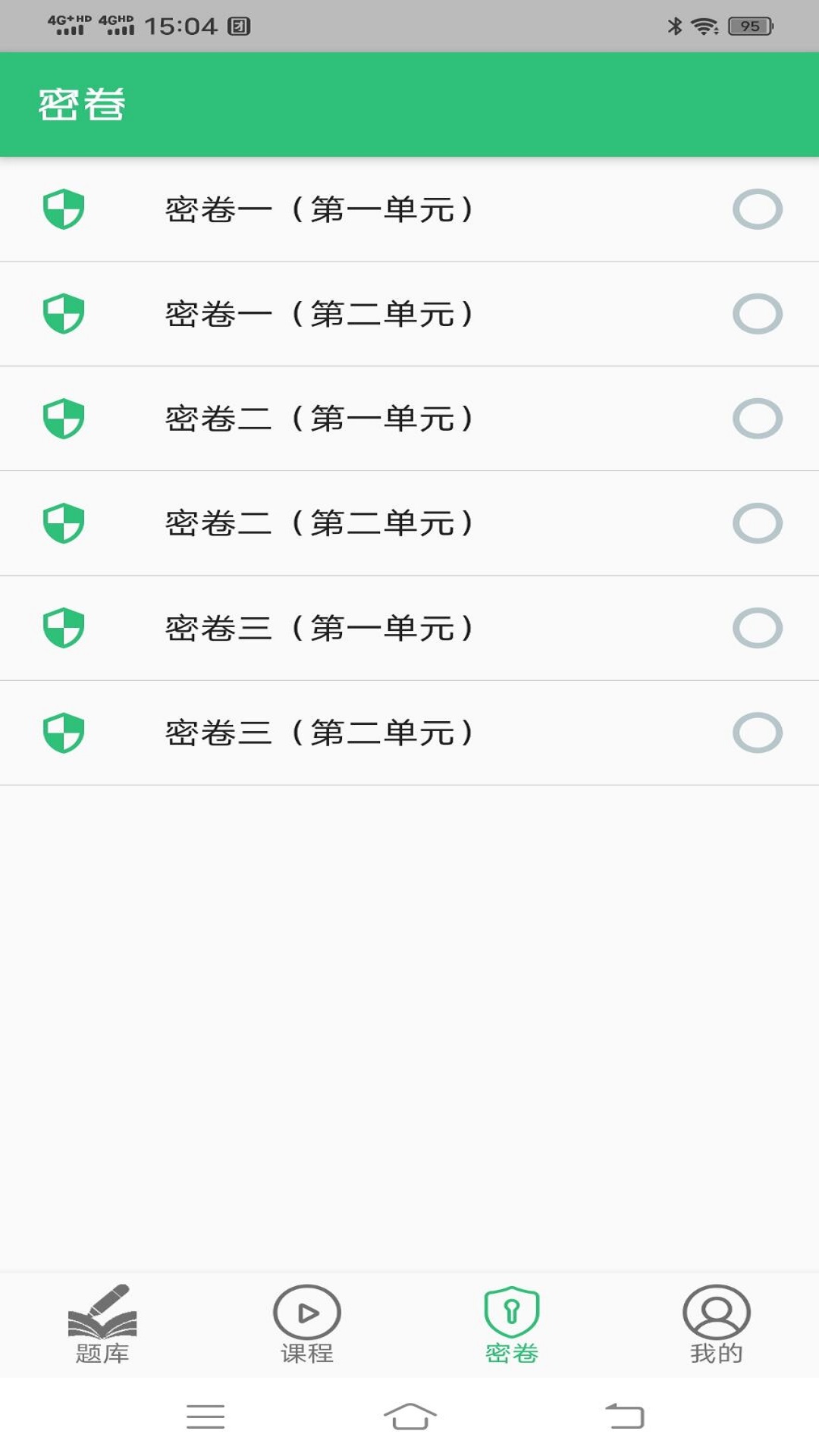Enable the circle for 密卷二（第一单元）
Screen dimensions: 819x1456
coord(758,419)
